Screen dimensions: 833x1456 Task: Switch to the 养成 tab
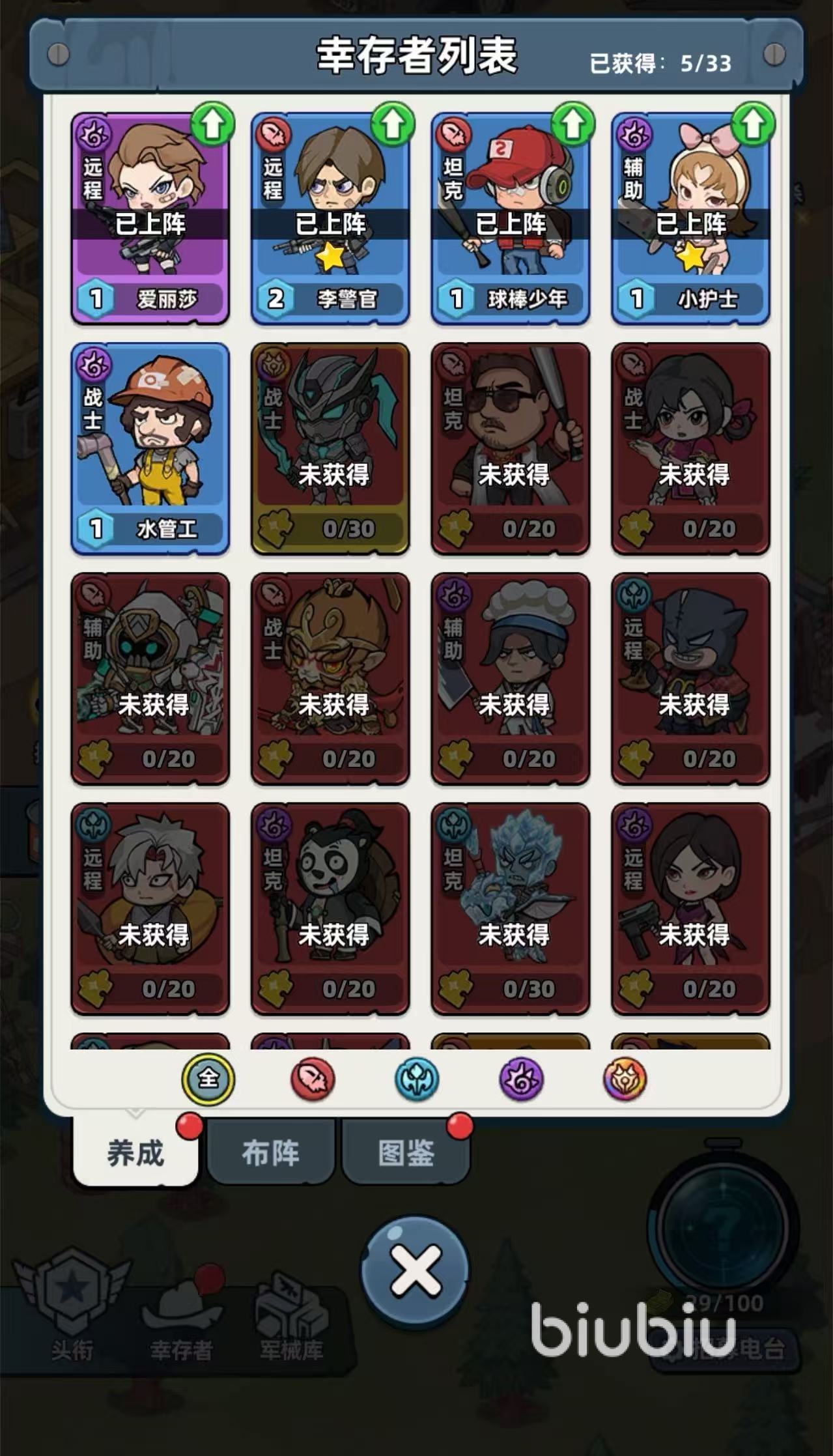click(x=135, y=1154)
